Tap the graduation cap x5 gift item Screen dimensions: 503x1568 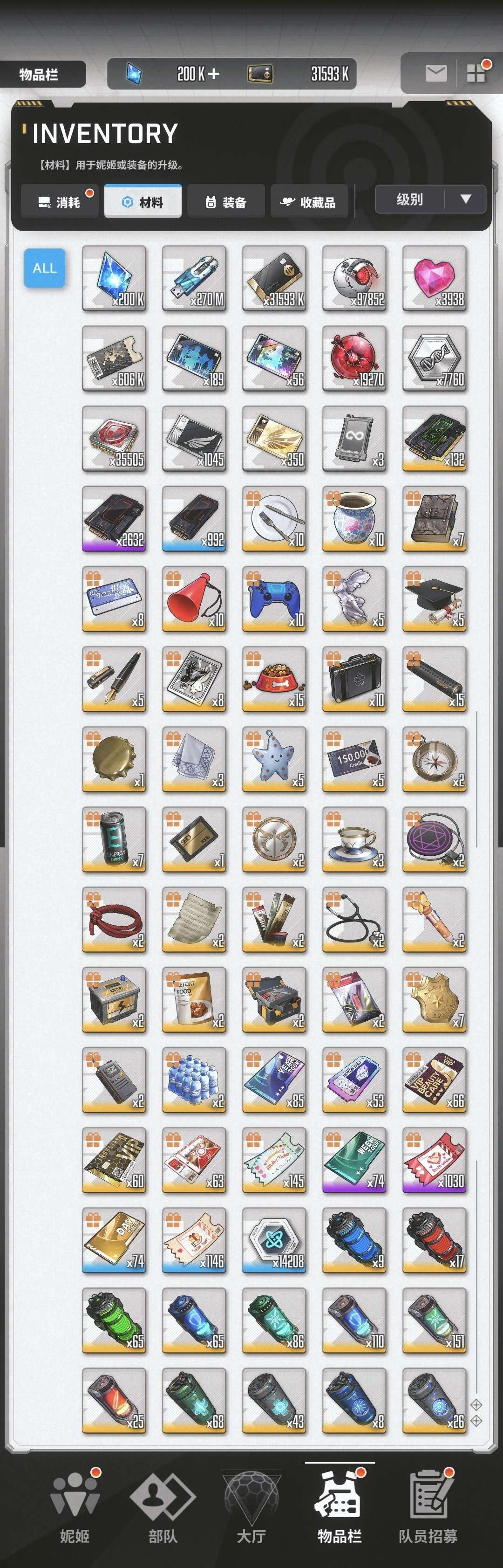coord(434,599)
